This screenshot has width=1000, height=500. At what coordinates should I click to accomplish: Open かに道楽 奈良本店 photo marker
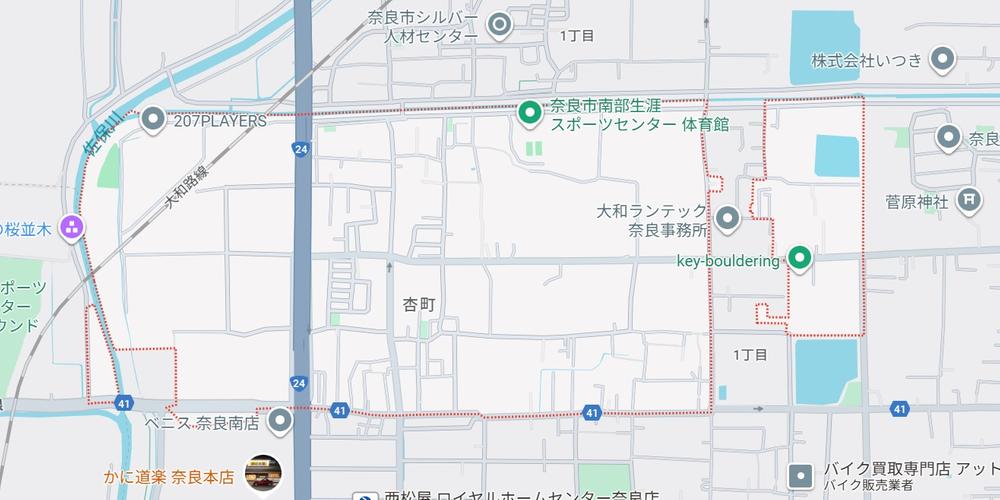[x=263, y=473]
